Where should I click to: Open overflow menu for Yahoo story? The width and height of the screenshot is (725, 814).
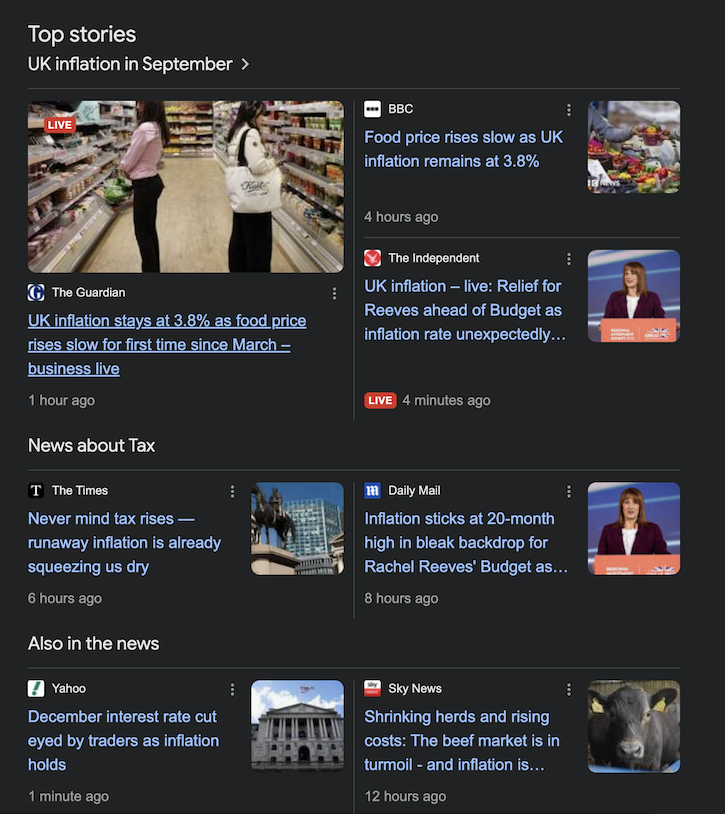pyautogui.click(x=232, y=689)
